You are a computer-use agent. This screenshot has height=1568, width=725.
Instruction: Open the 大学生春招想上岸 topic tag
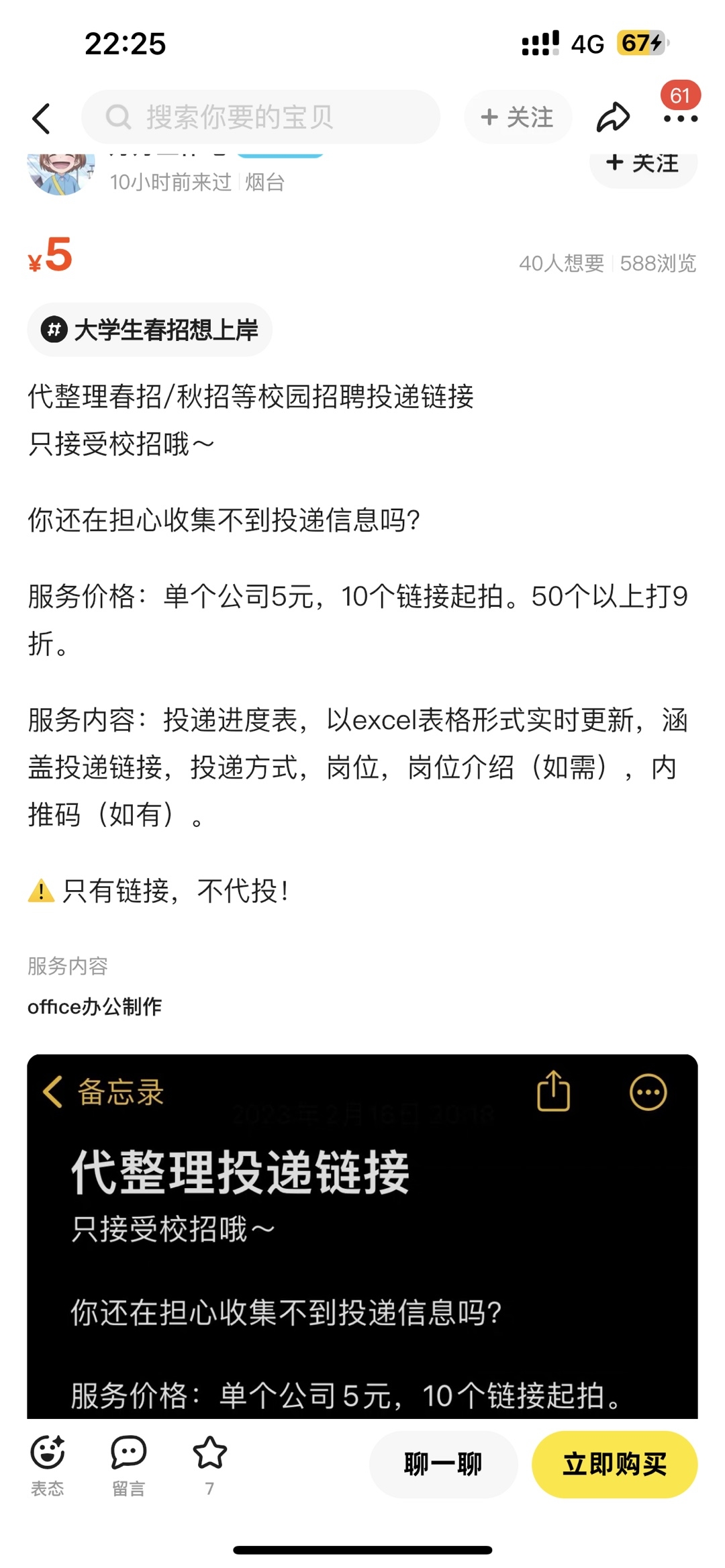click(x=150, y=330)
